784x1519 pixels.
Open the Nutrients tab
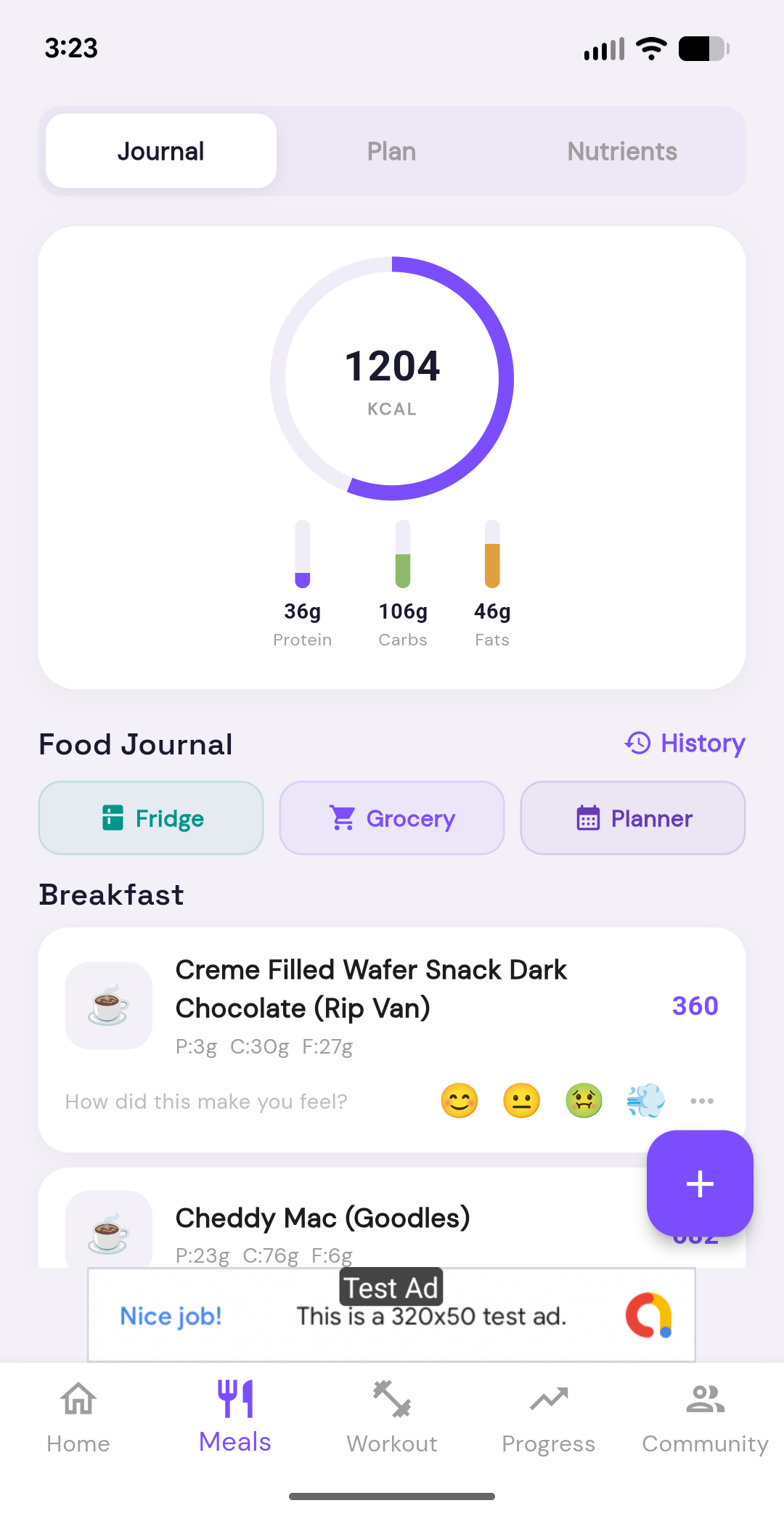coord(622,150)
